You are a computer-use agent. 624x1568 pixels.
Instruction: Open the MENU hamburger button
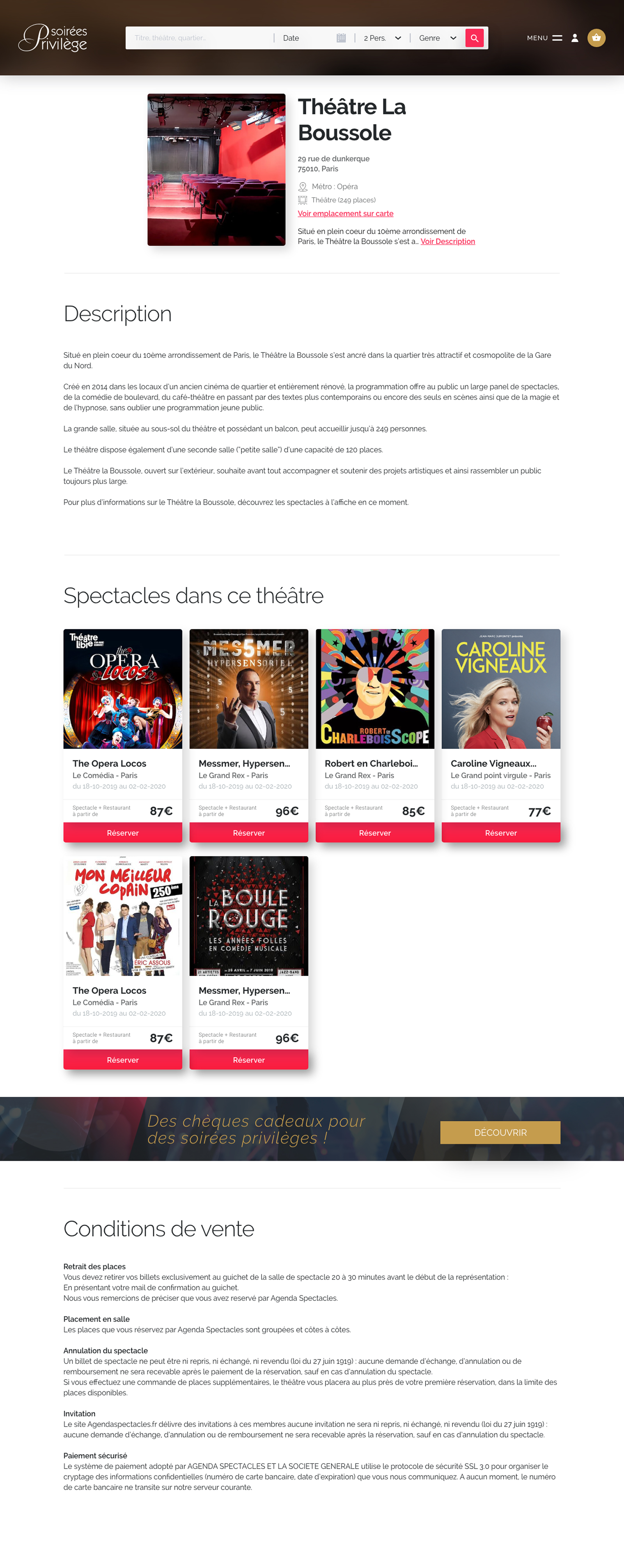pyautogui.click(x=544, y=38)
